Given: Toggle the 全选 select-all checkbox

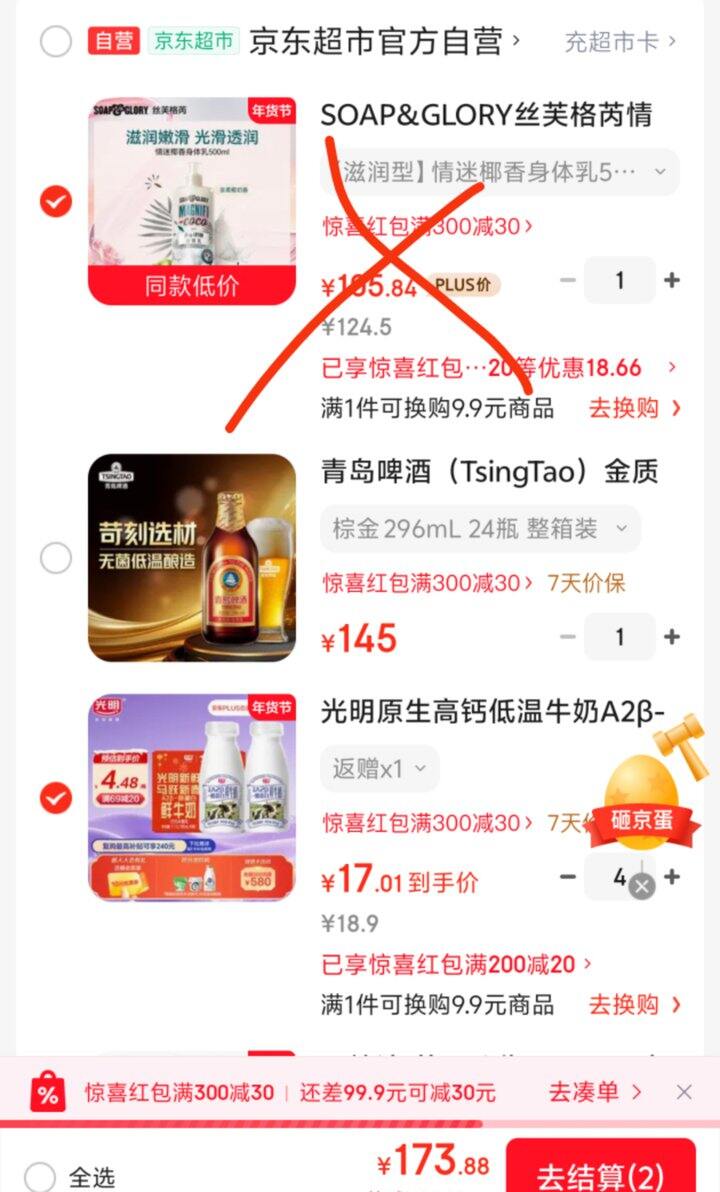Looking at the screenshot, I should tap(40, 1176).
